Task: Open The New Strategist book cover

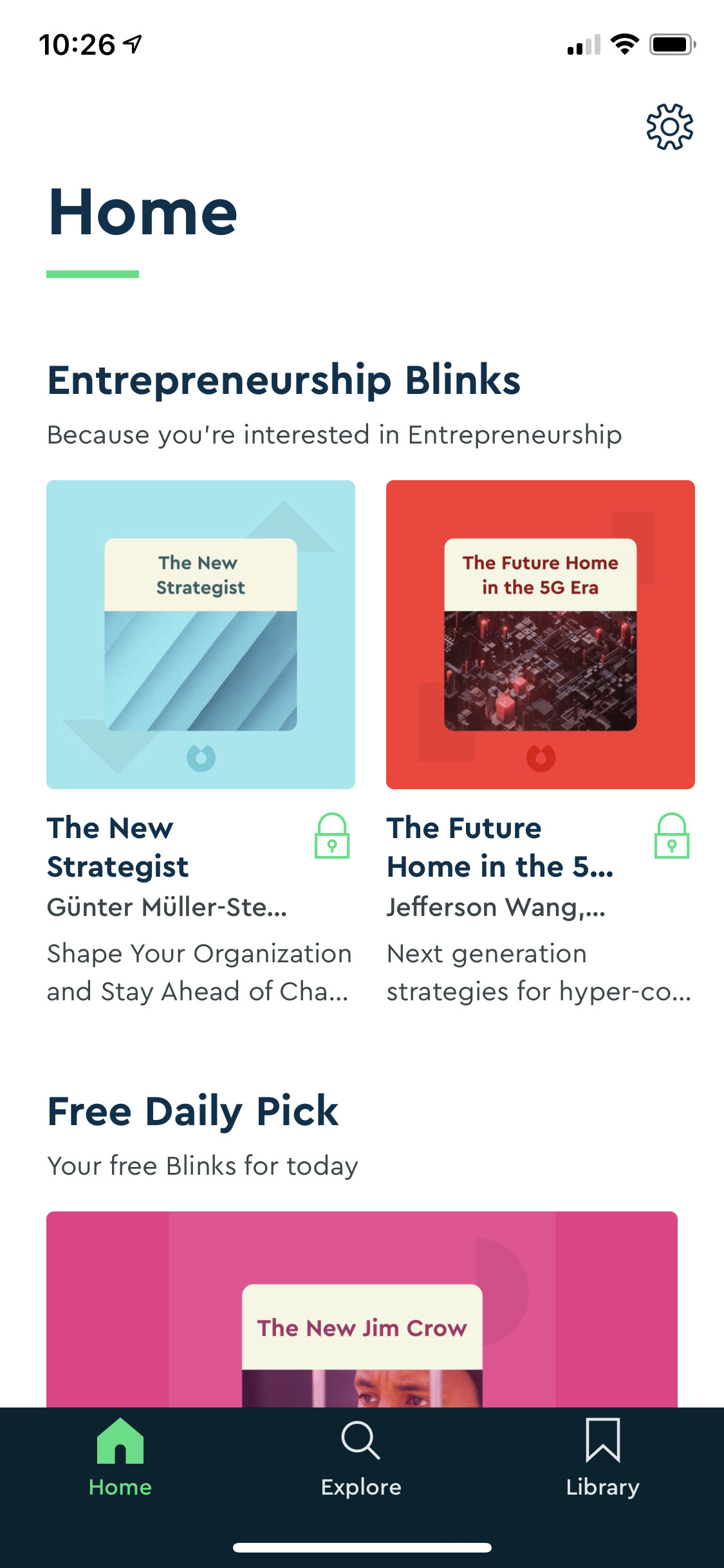Action: point(201,634)
